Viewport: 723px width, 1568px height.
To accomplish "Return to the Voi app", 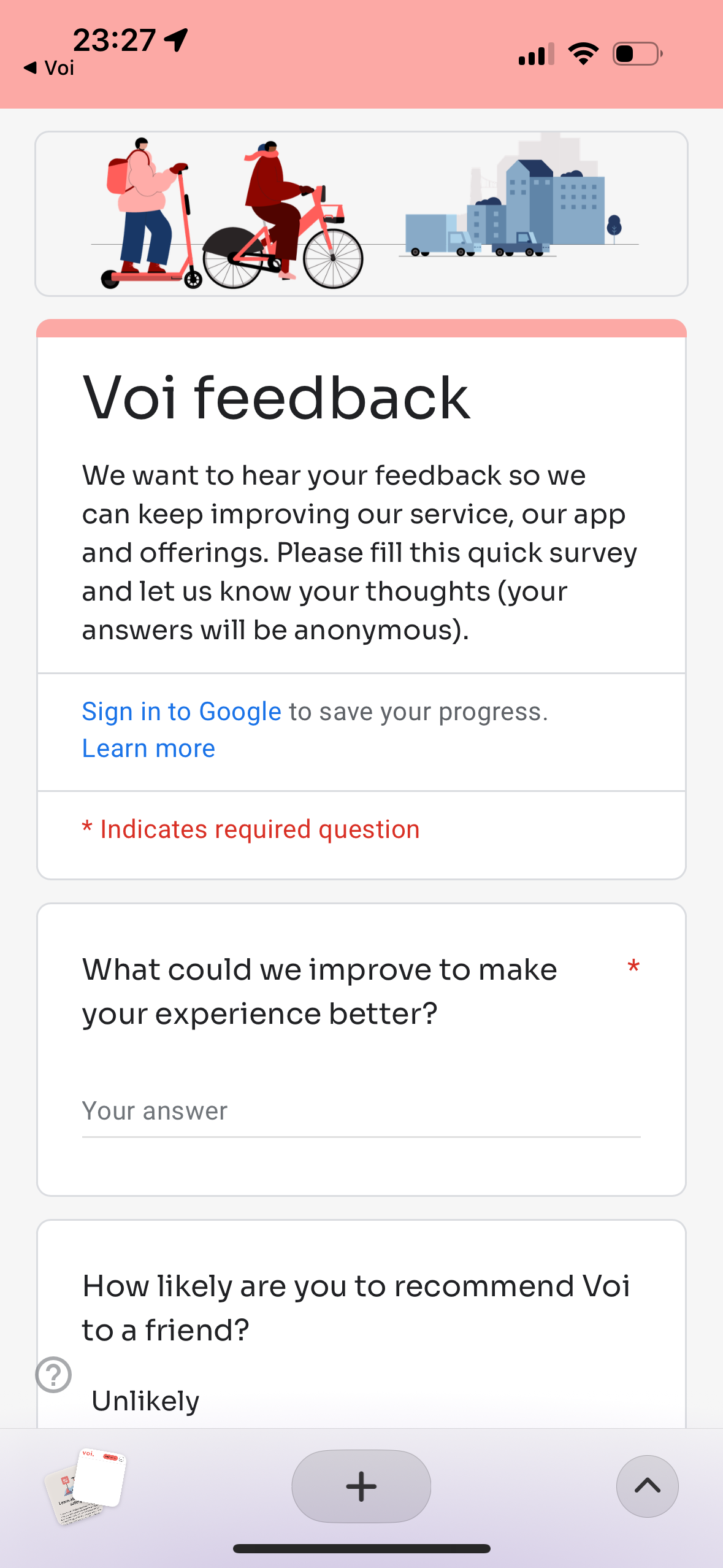I will (49, 67).
